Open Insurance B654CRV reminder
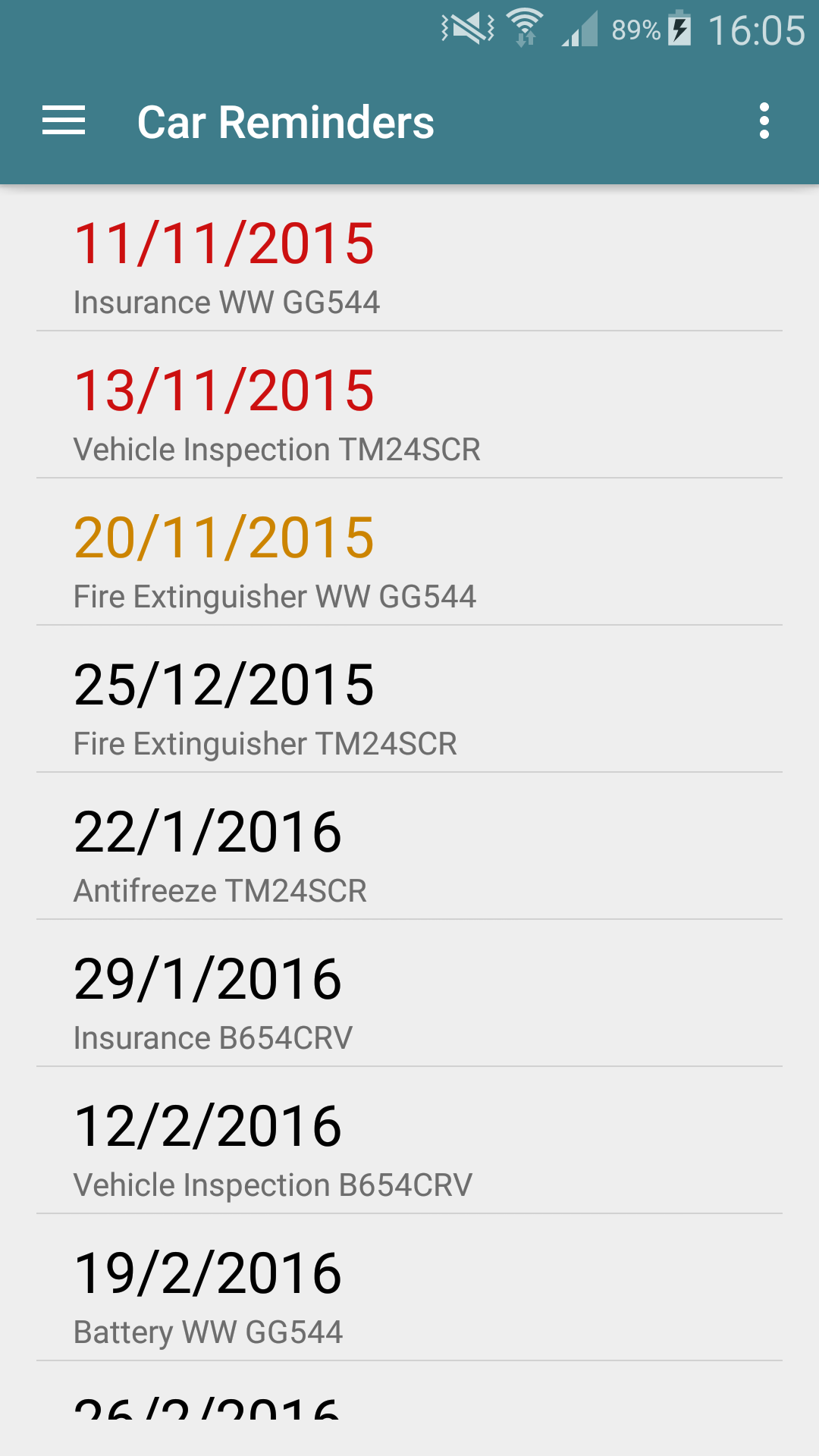This screenshot has height=1456, width=819. tap(409, 993)
